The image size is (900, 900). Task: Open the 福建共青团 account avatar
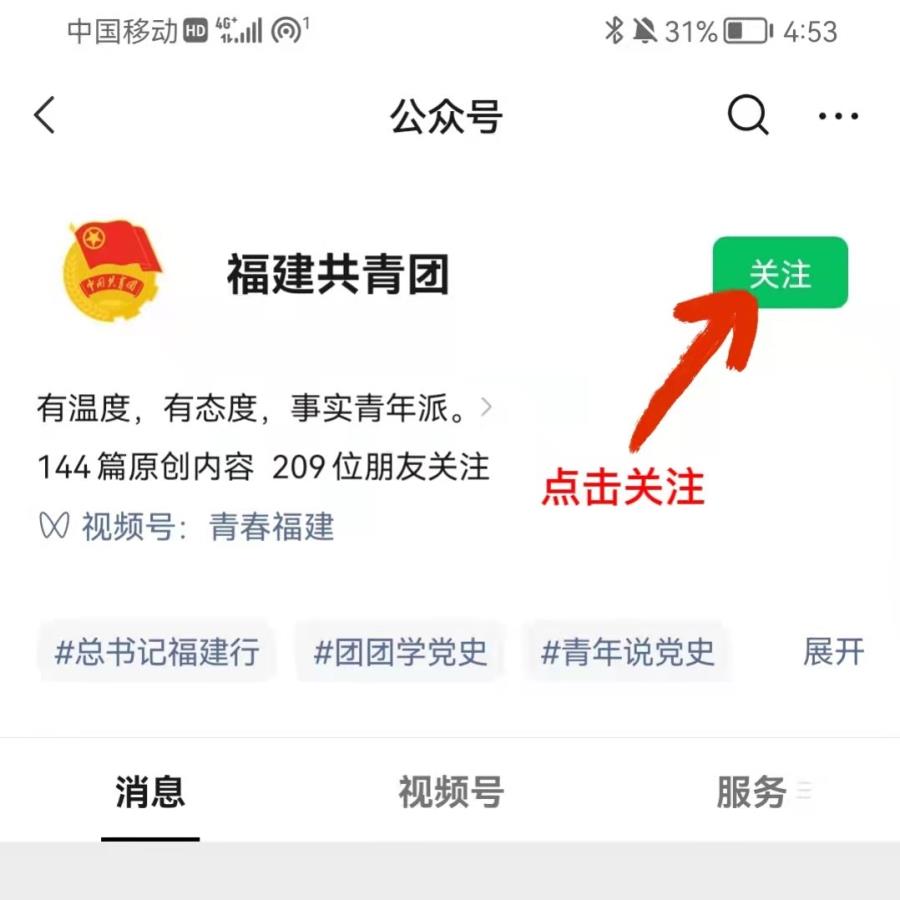112,272
